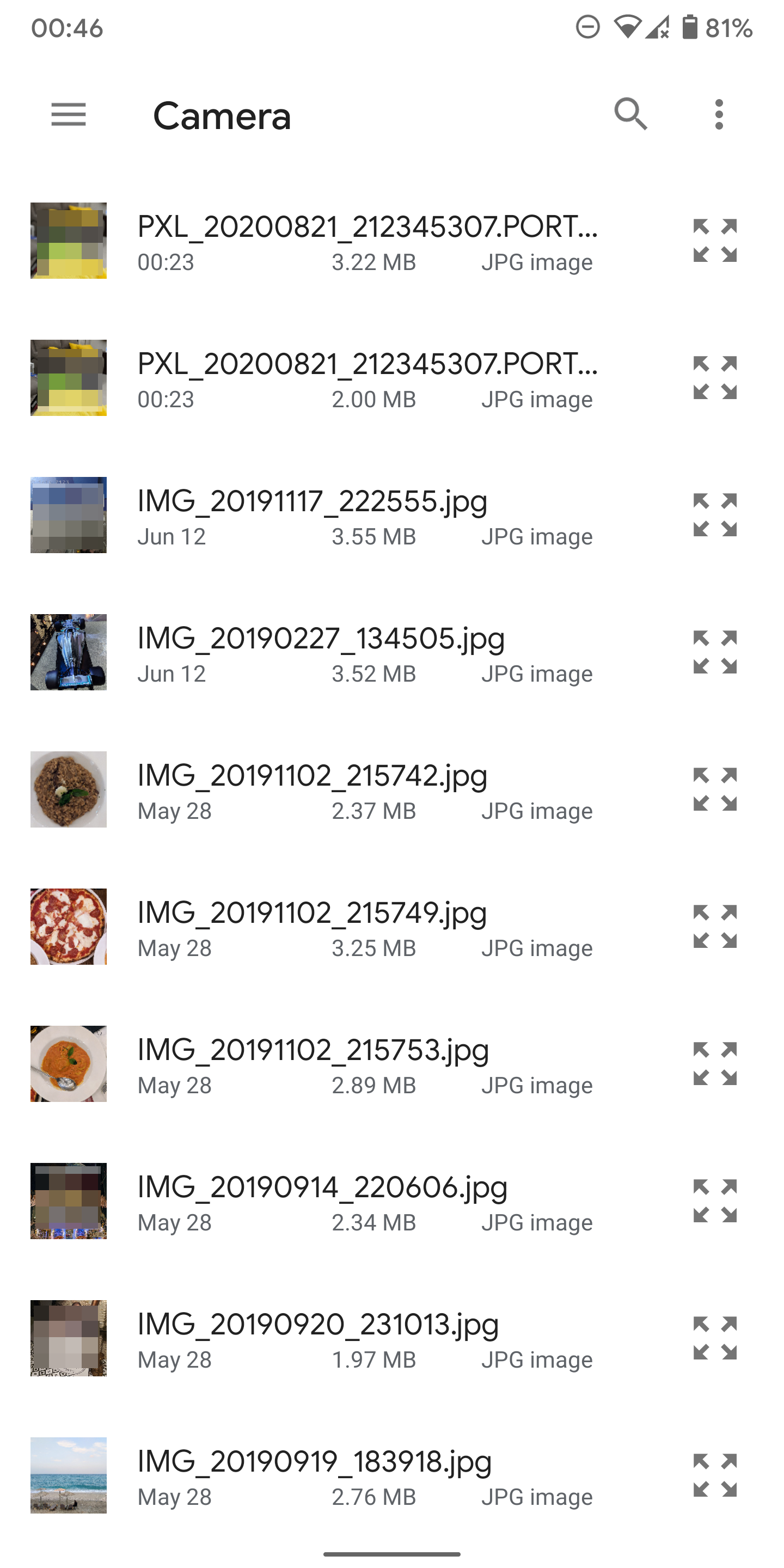Expand PXL_20200821 3.22 MB photo to fullscreen
The image size is (784, 1568).
point(715,242)
